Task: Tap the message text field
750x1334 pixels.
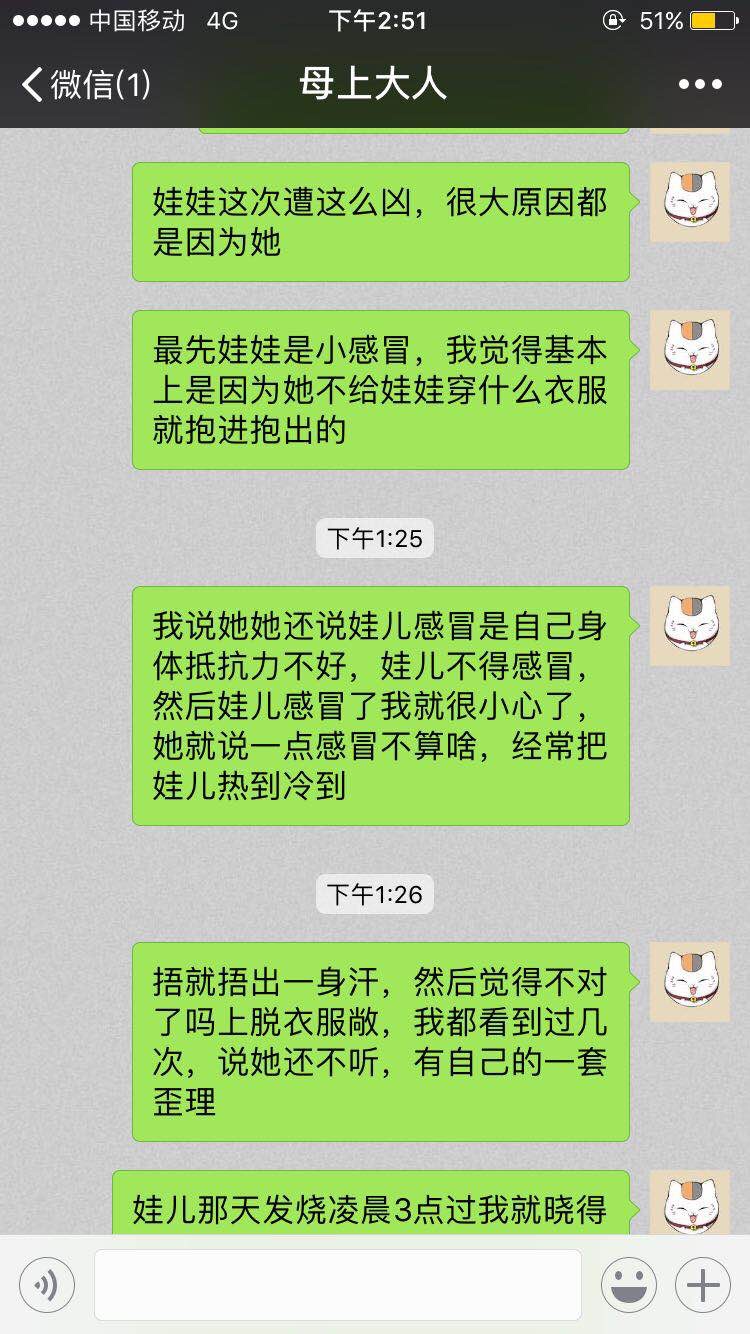Action: (x=338, y=1285)
